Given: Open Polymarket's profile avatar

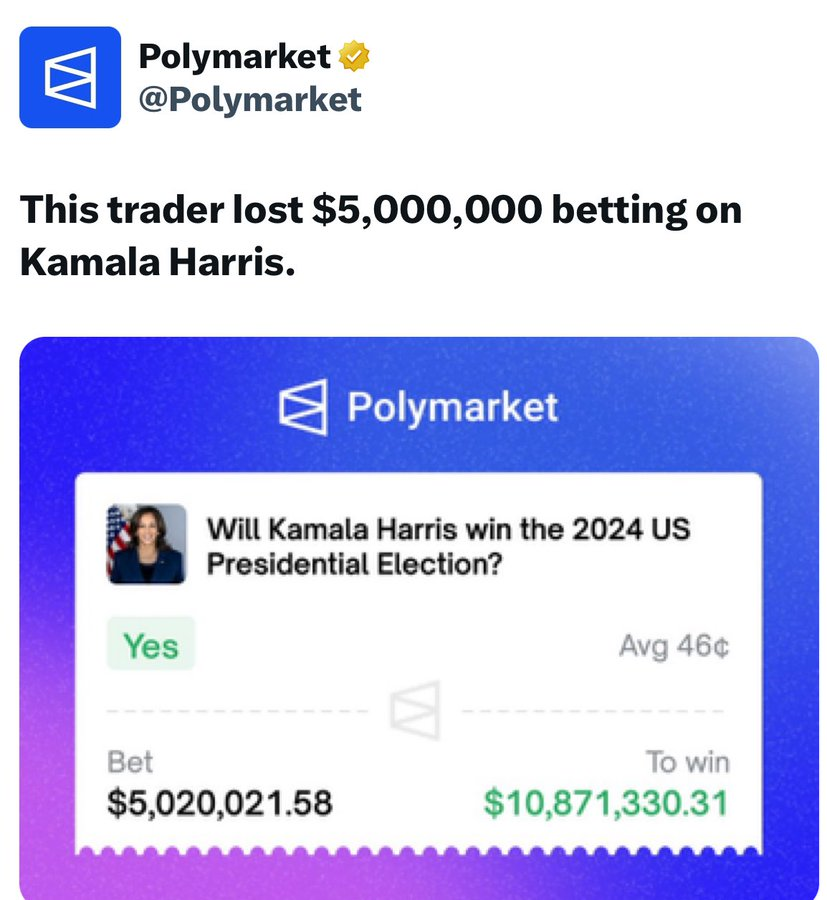Looking at the screenshot, I should tap(70, 77).
